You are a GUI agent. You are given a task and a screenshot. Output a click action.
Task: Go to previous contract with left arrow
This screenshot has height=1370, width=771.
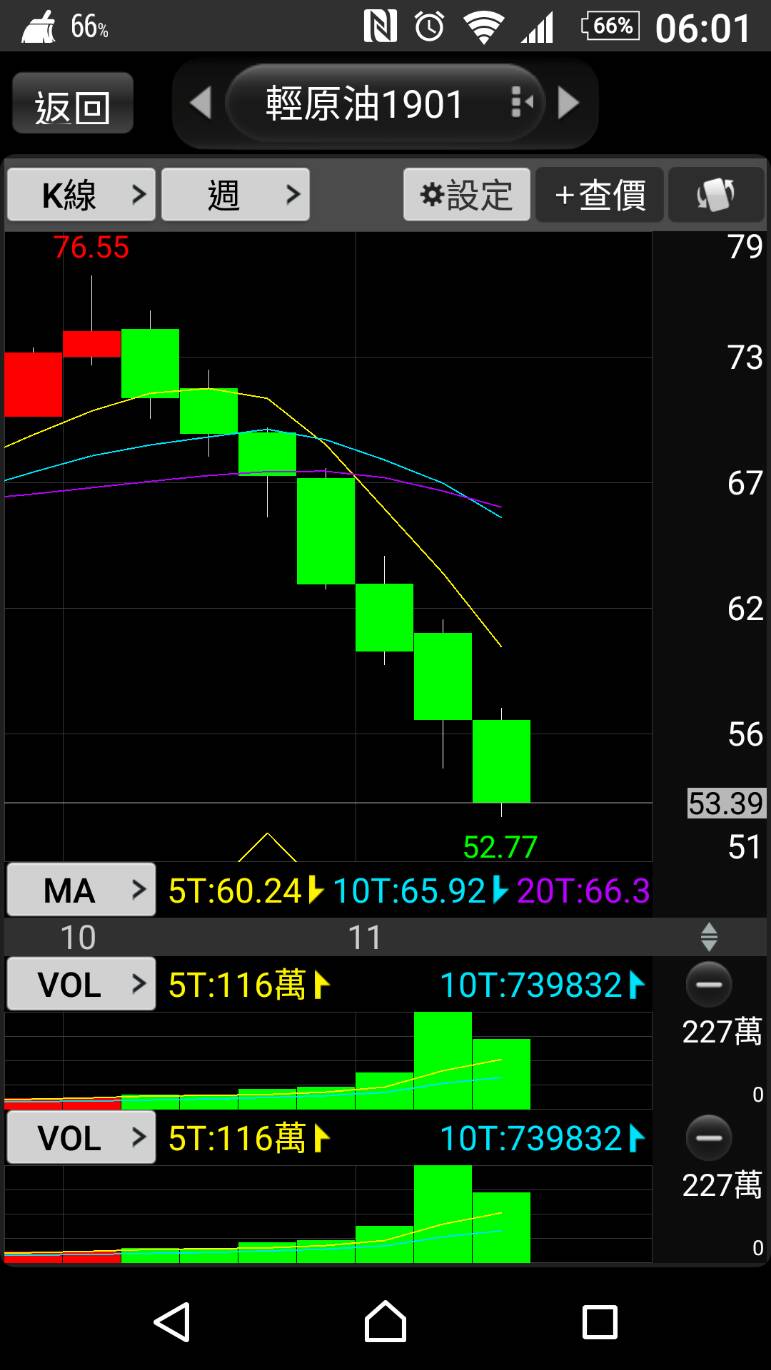pos(200,103)
